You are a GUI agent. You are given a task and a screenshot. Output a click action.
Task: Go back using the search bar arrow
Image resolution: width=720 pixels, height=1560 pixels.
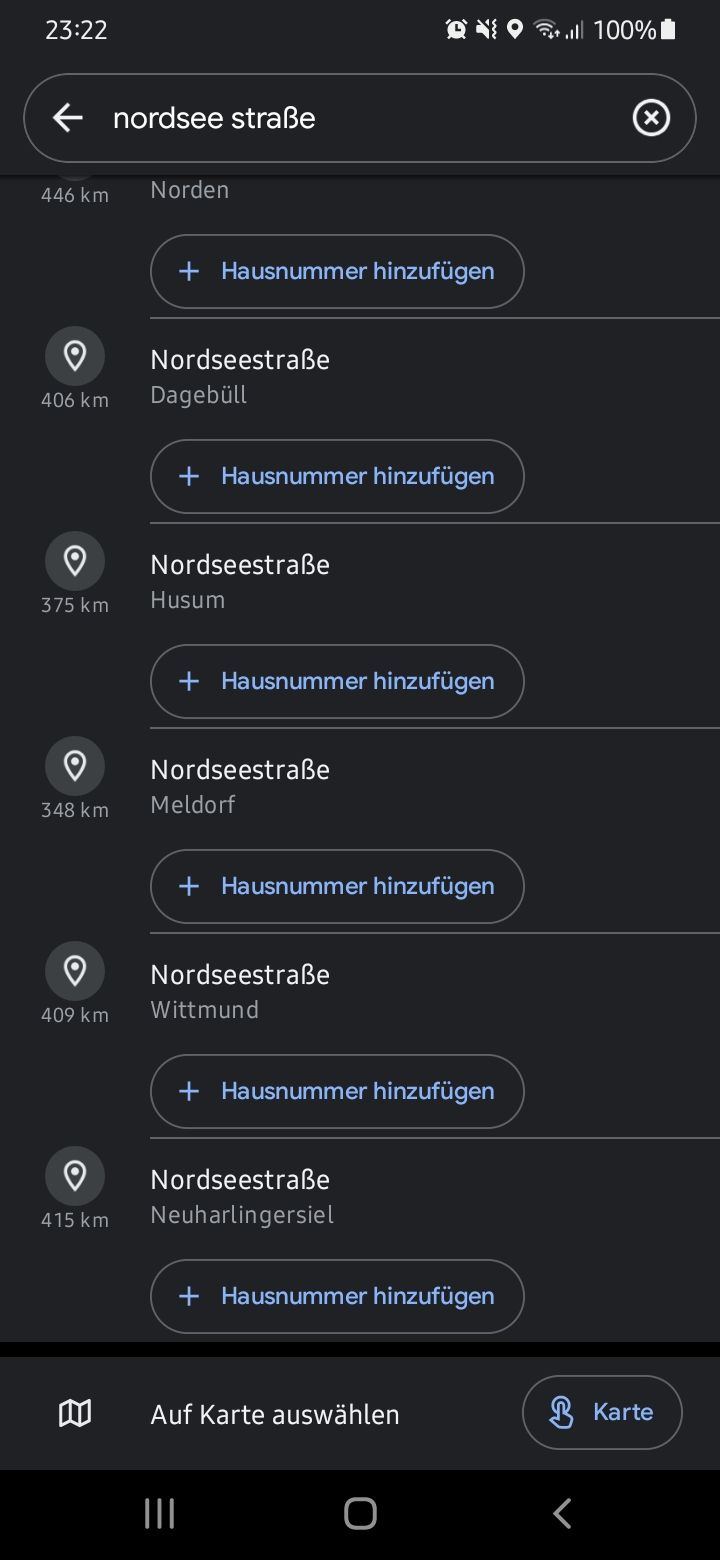[67, 118]
